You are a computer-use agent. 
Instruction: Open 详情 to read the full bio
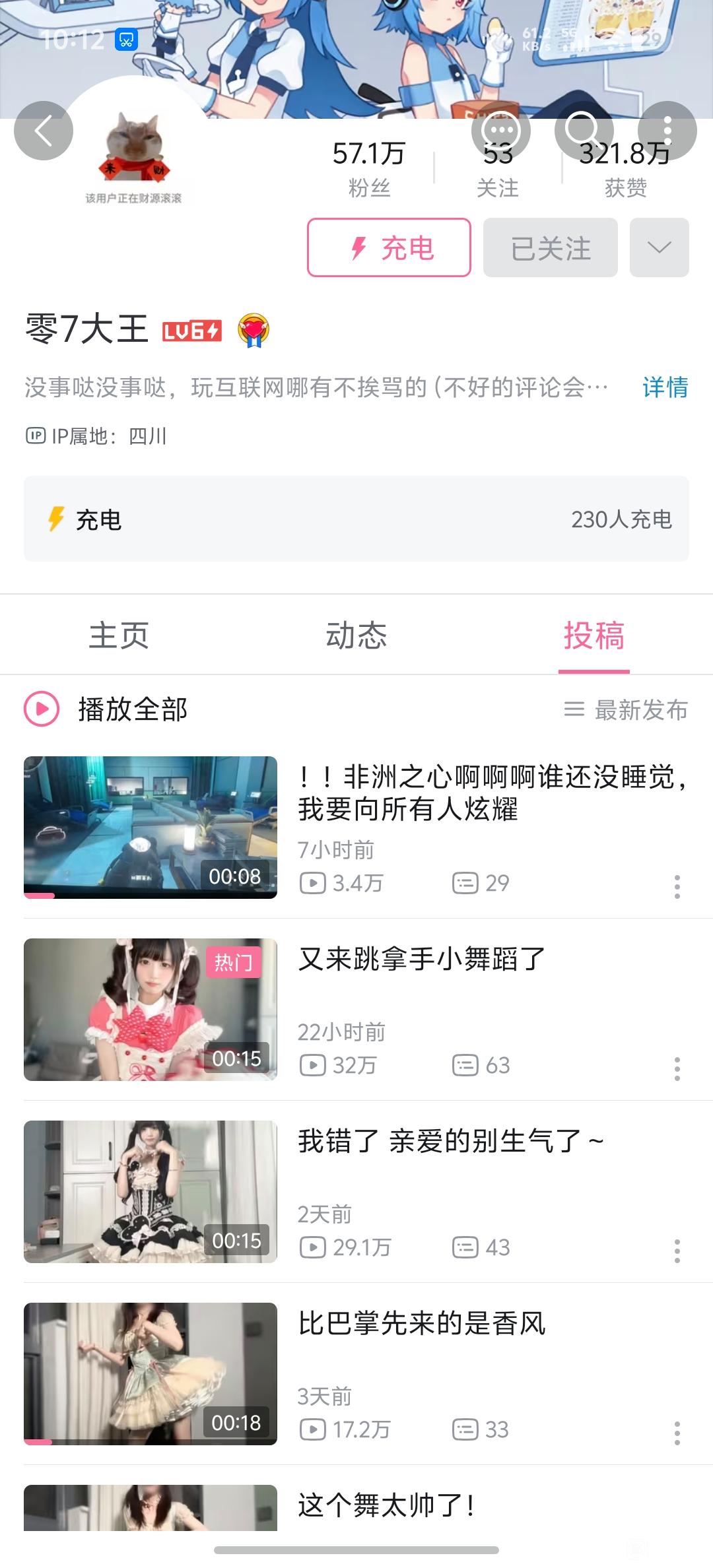point(665,387)
